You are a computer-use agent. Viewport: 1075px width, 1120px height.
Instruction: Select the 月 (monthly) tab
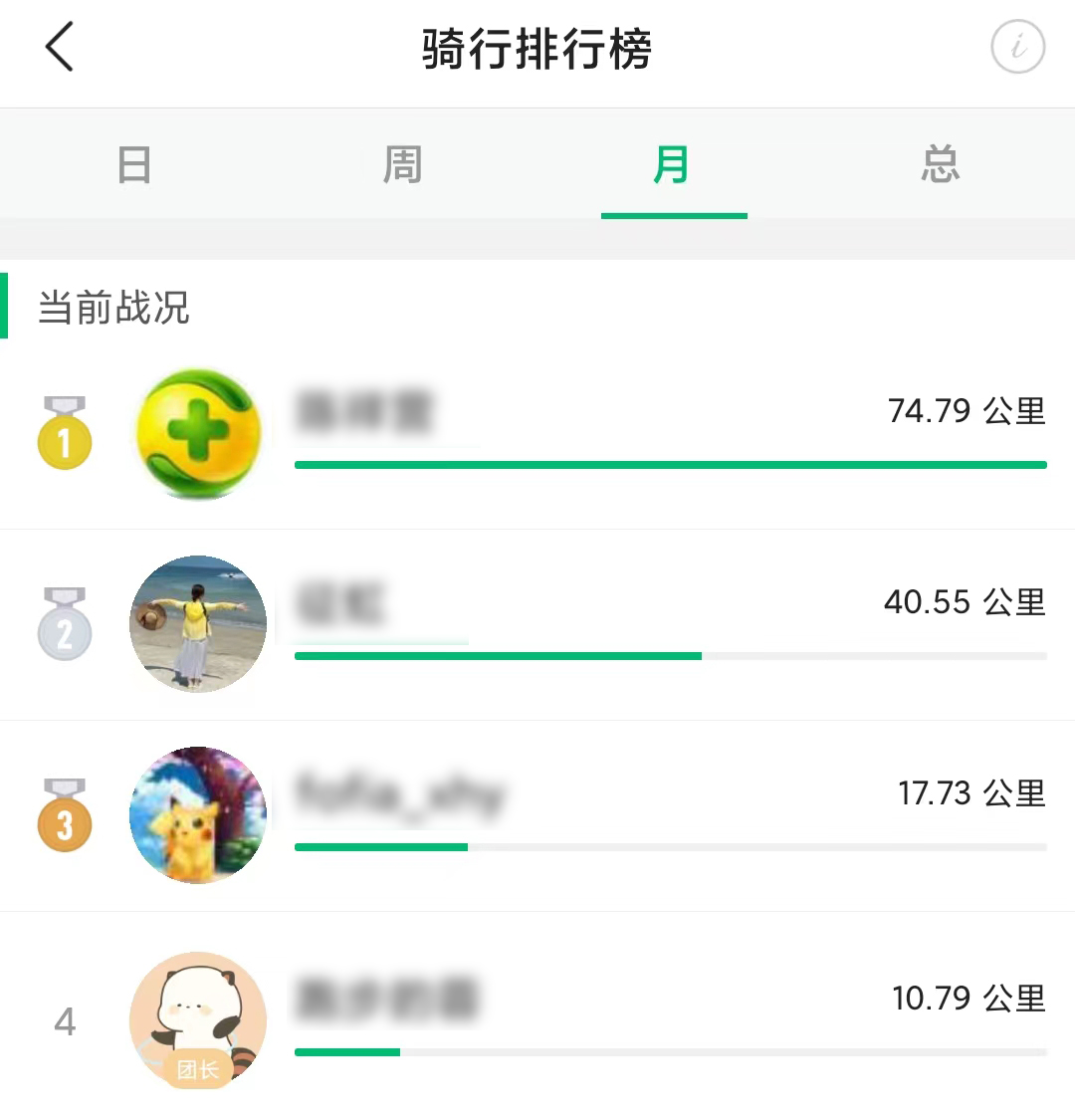[673, 164]
